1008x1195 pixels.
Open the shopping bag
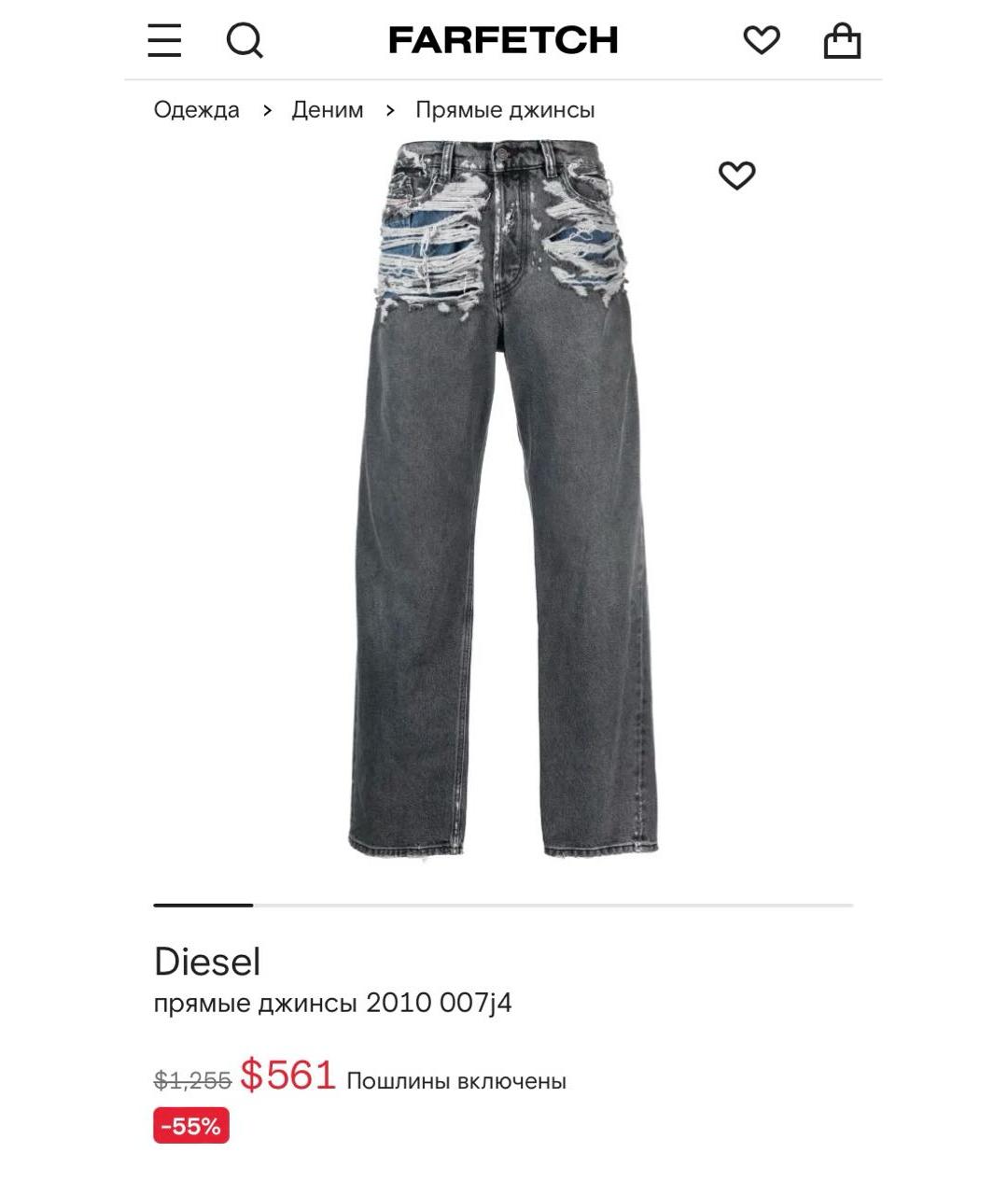(841, 41)
